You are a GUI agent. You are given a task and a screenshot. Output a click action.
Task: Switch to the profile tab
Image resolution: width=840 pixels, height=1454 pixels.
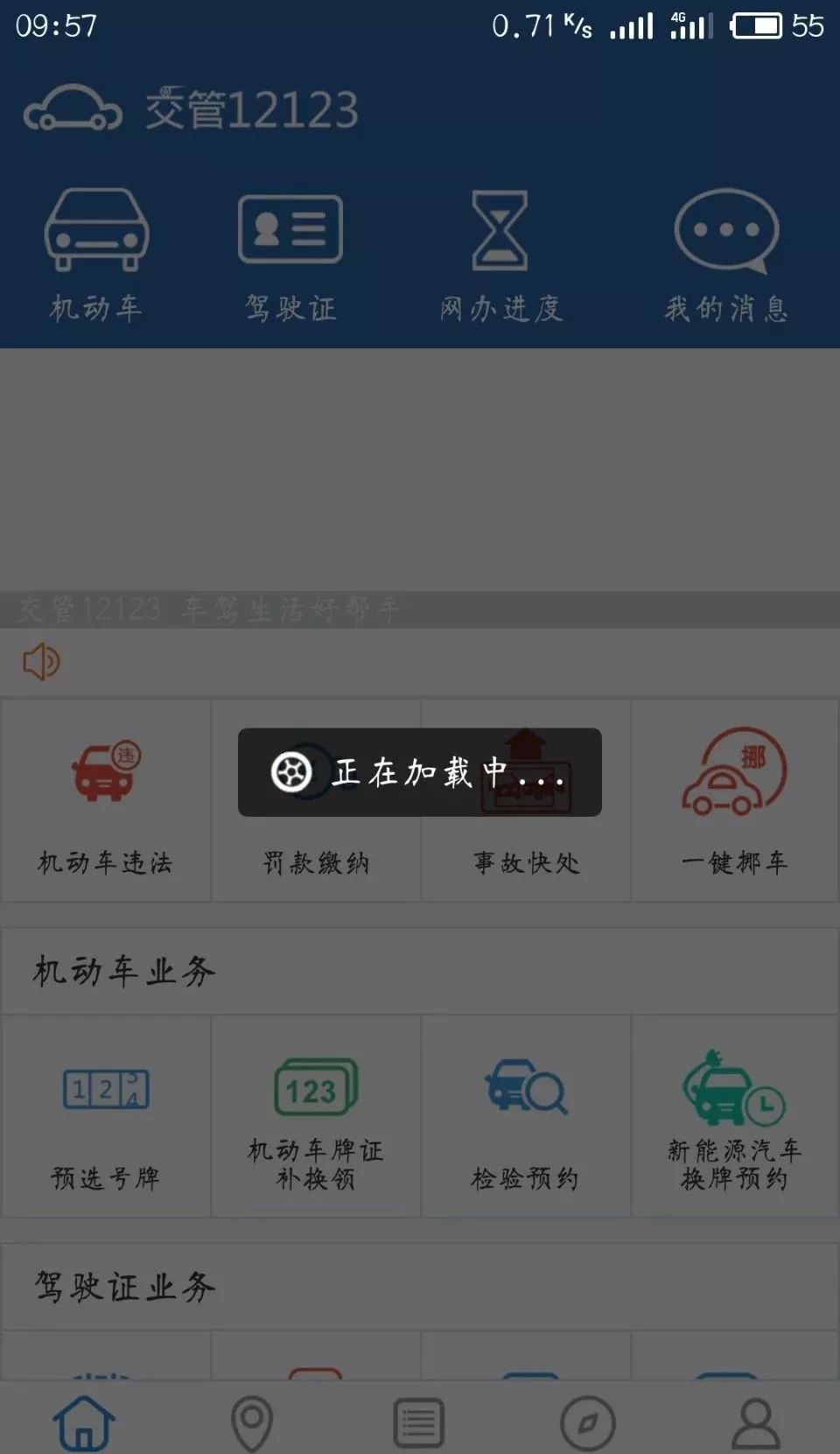coord(755,1422)
